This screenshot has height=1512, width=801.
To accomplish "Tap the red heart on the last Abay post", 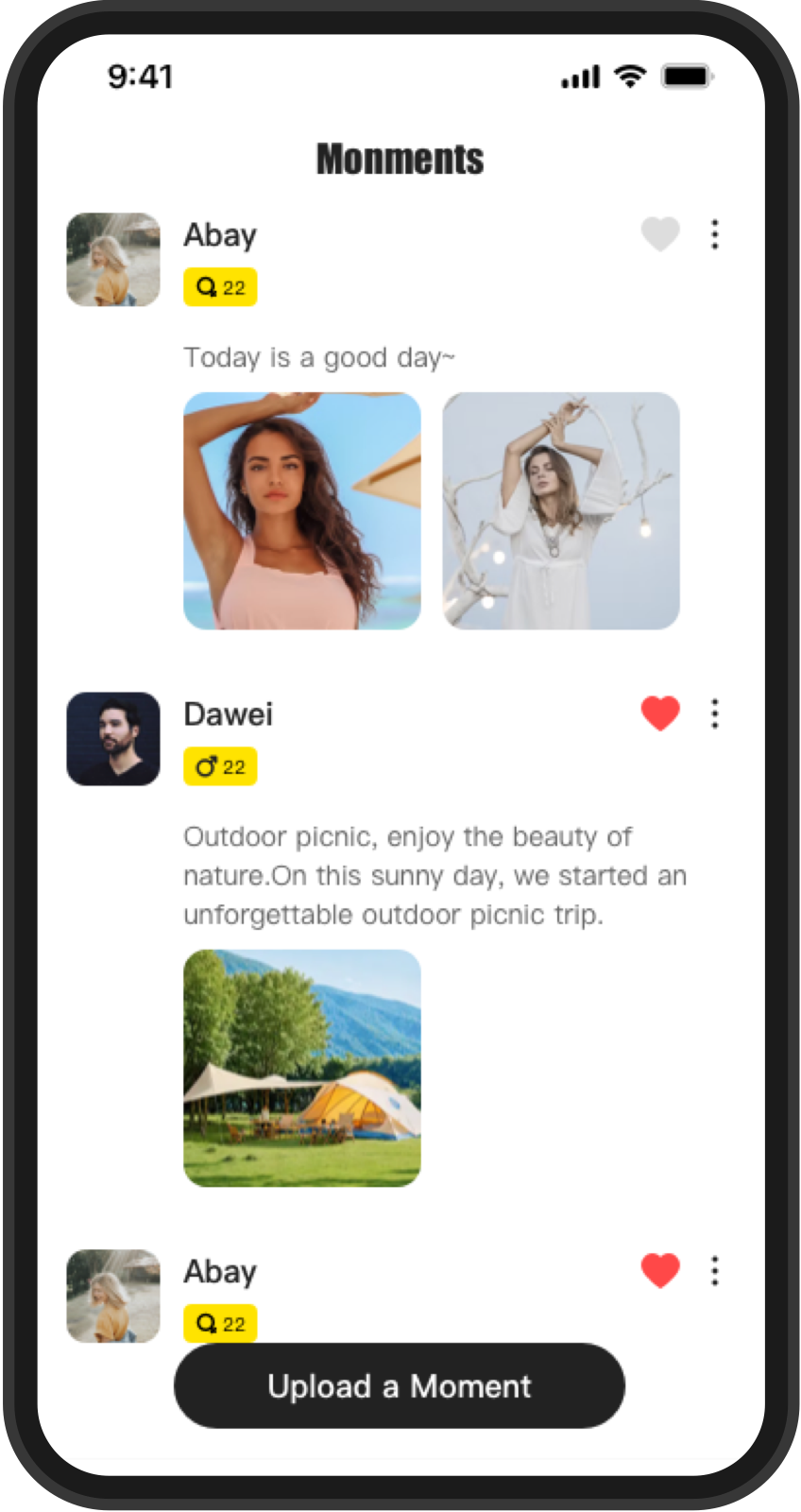I will 660,1271.
